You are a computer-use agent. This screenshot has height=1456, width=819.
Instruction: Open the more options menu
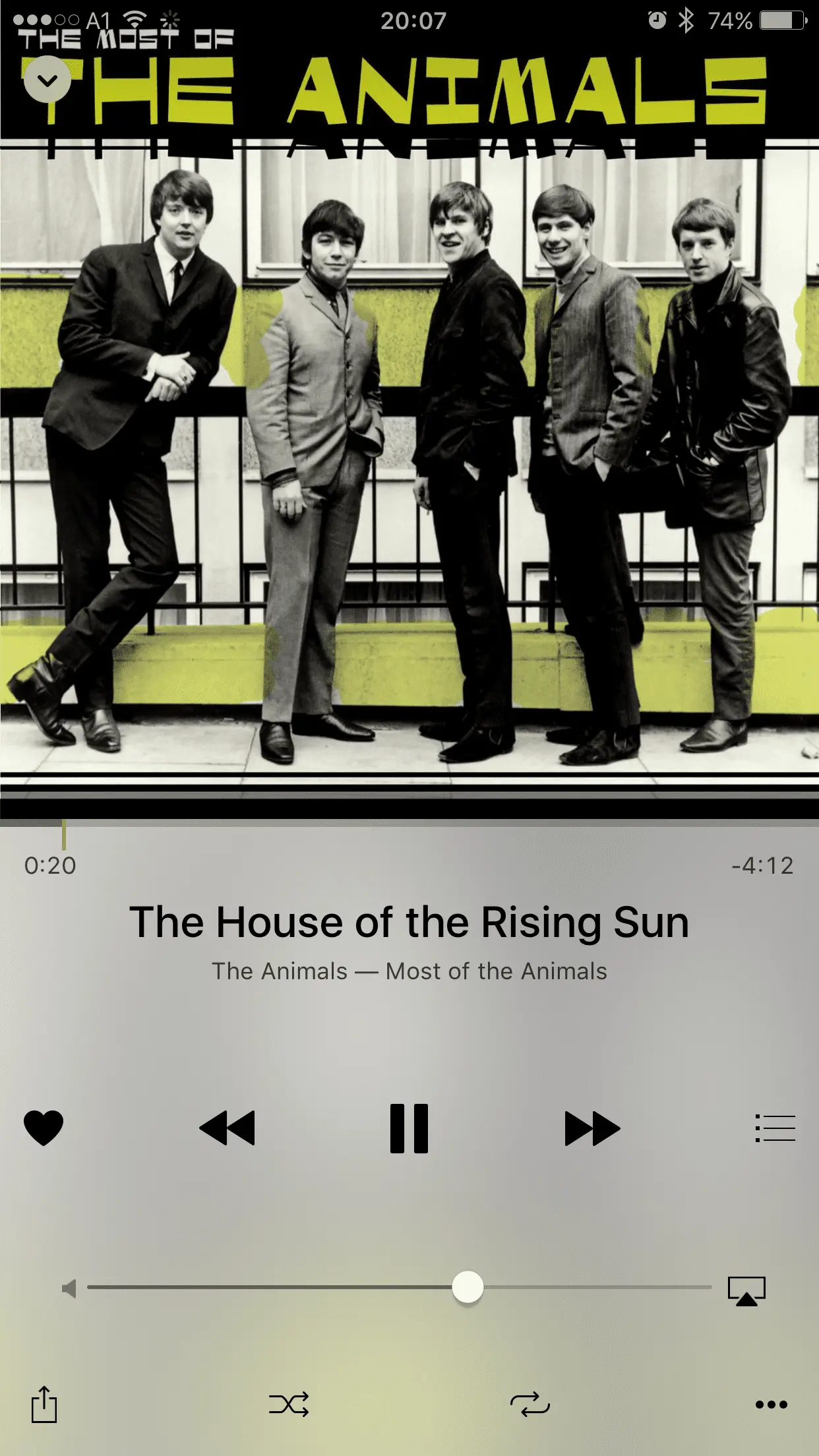[x=771, y=1405]
